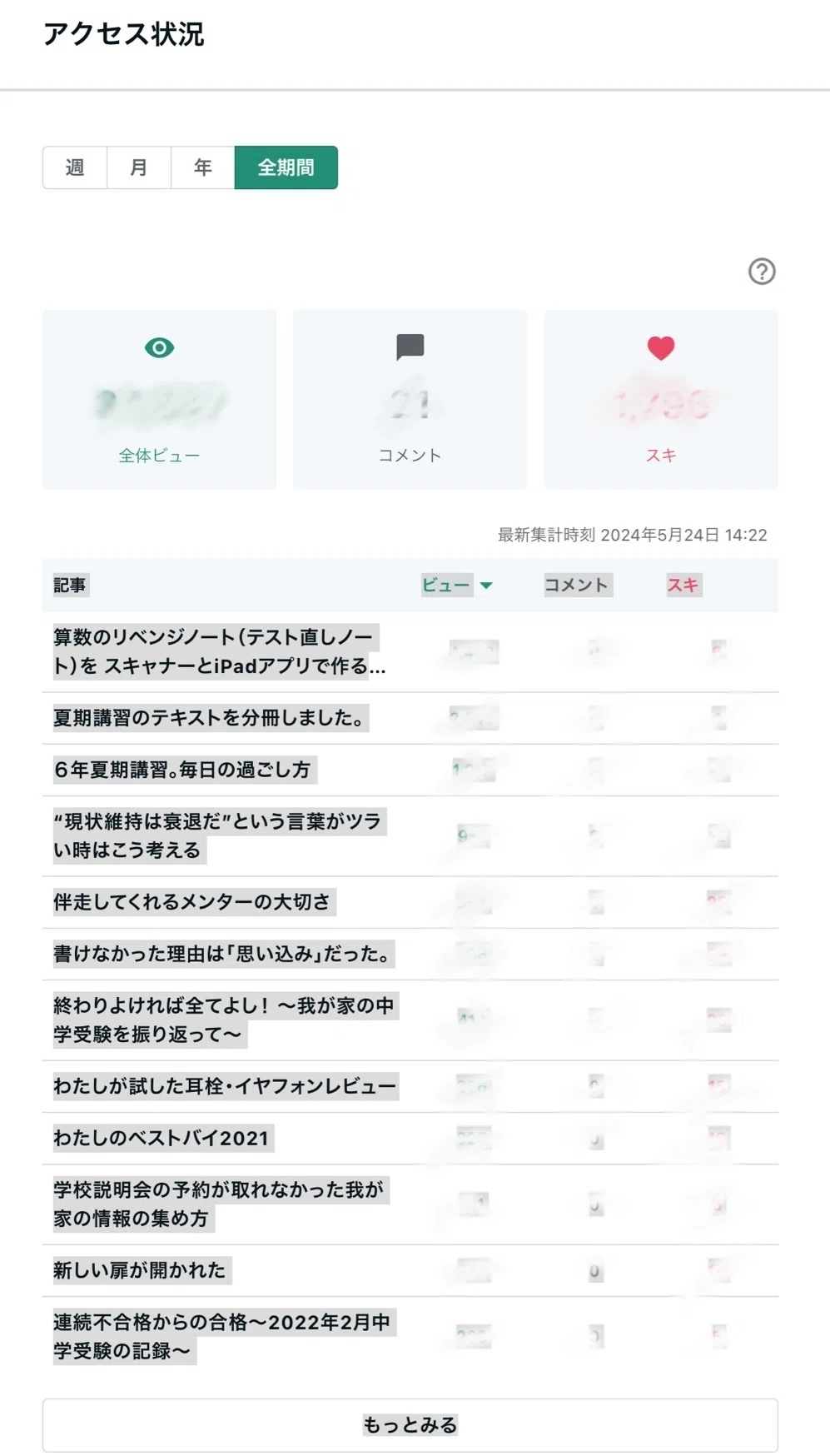Image resolution: width=830 pixels, height=1456 pixels.
Task: Sort articles by コメント column
Action: pos(577,585)
